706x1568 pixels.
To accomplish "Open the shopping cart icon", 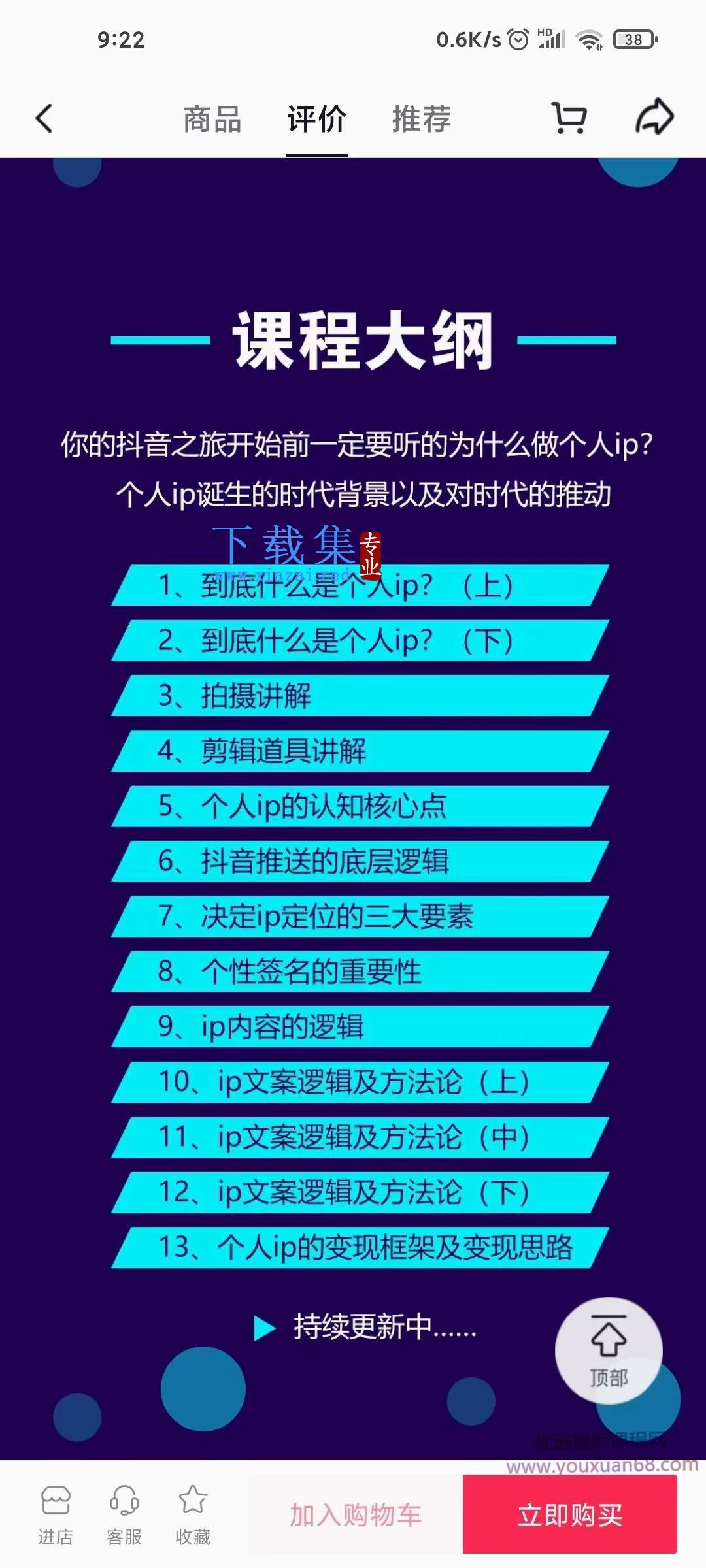I will click(x=569, y=118).
